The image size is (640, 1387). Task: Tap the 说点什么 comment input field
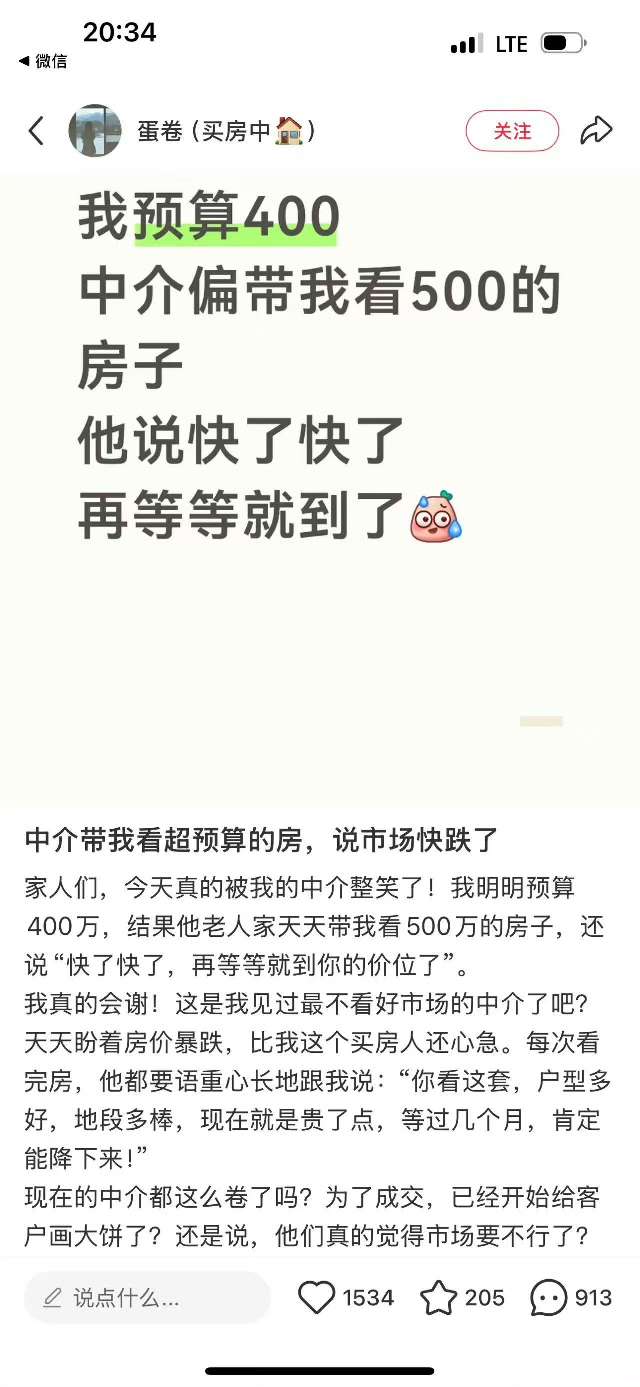tap(147, 1298)
